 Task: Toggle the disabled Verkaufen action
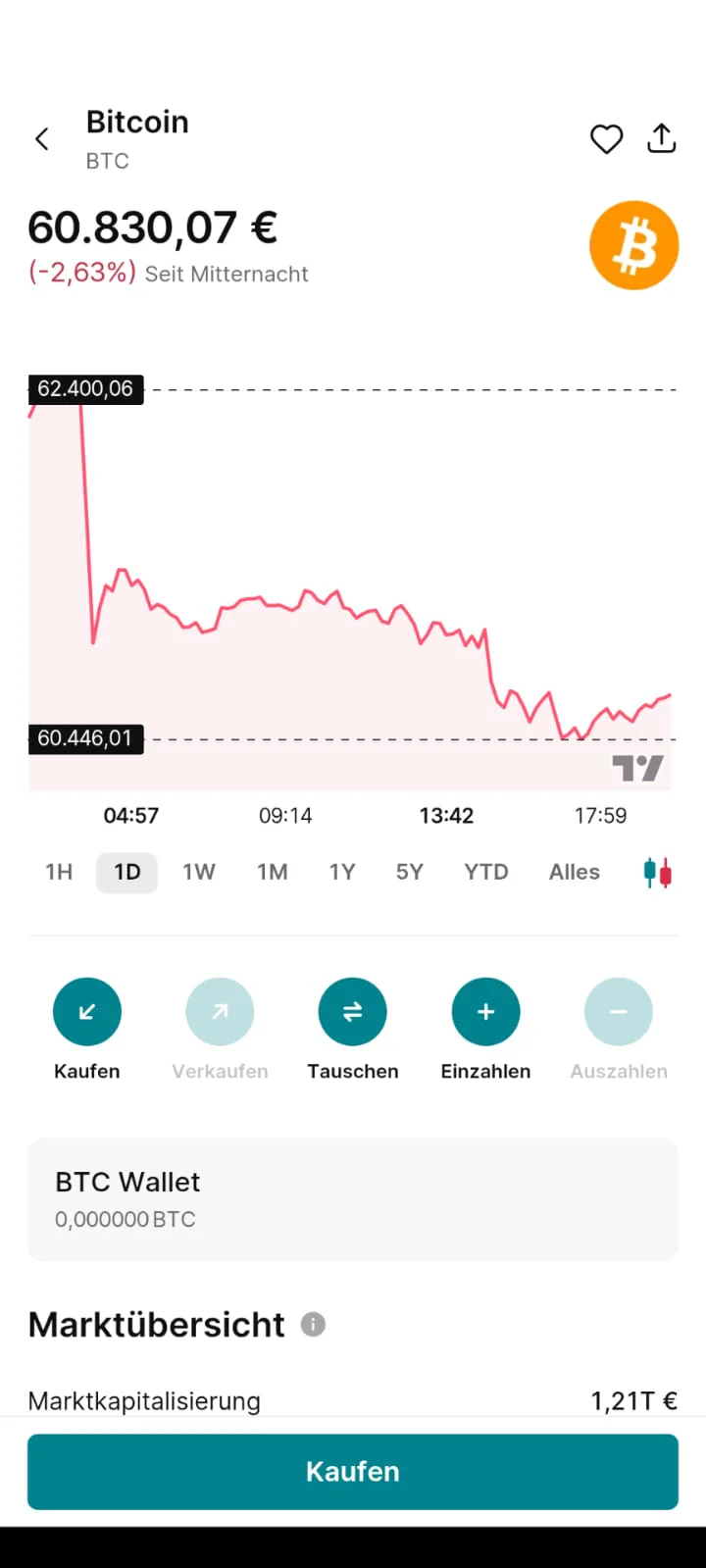220,1010
